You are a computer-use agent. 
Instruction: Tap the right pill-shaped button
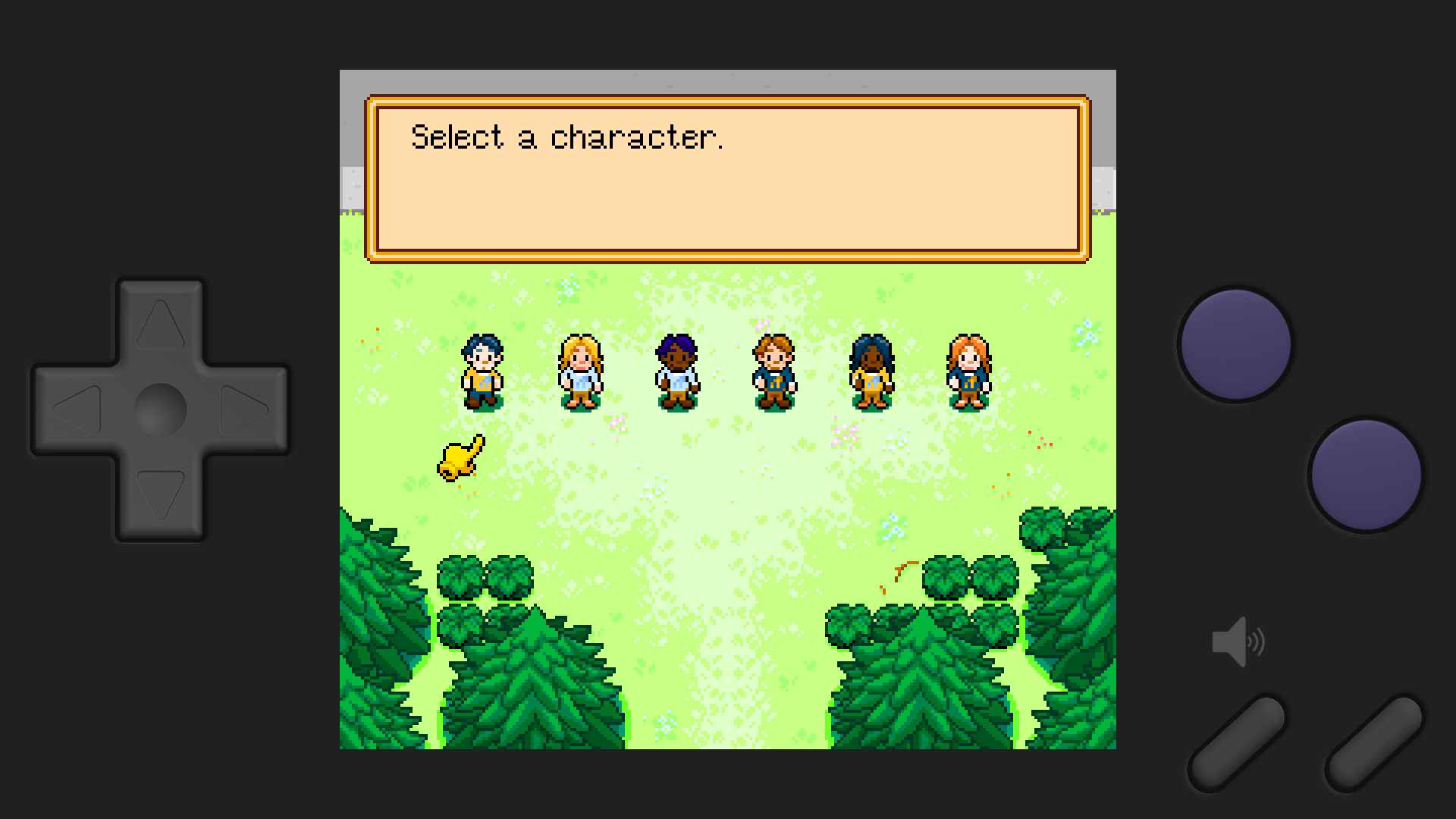1374,743
